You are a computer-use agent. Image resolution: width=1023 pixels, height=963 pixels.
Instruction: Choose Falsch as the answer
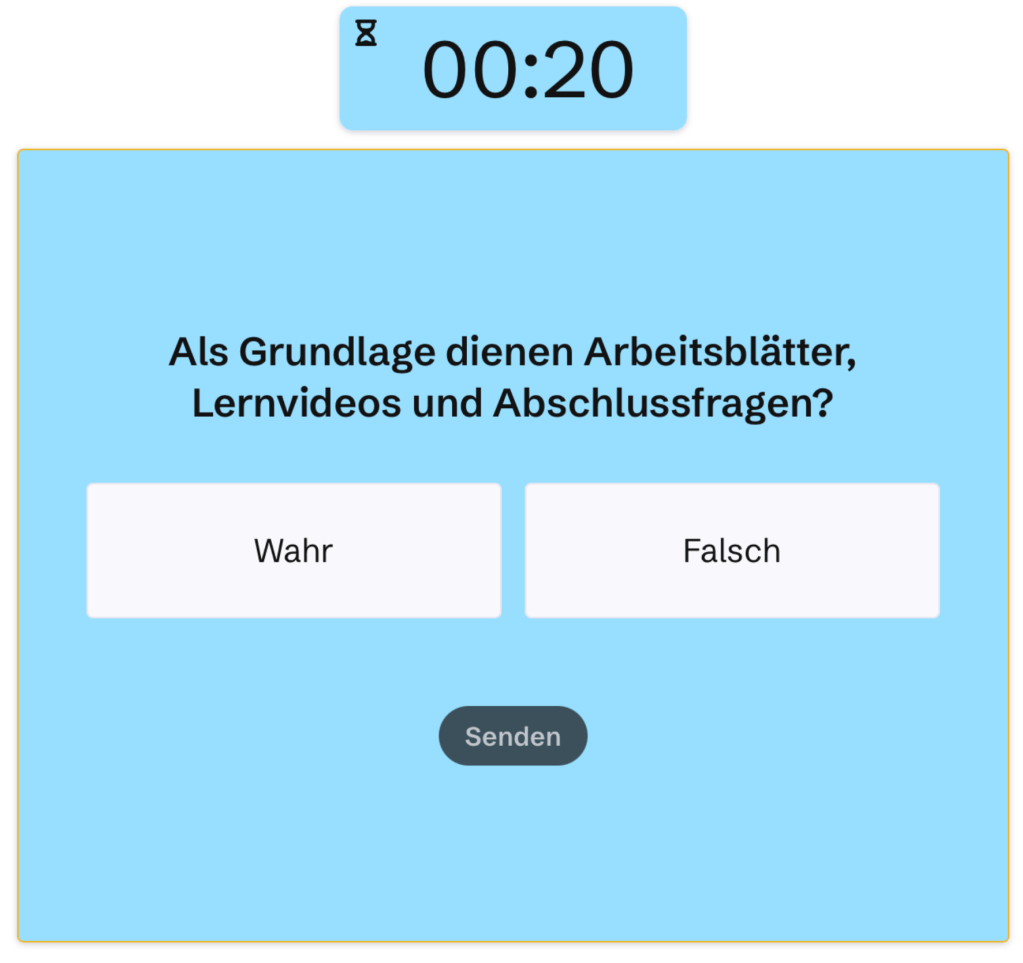coord(731,551)
